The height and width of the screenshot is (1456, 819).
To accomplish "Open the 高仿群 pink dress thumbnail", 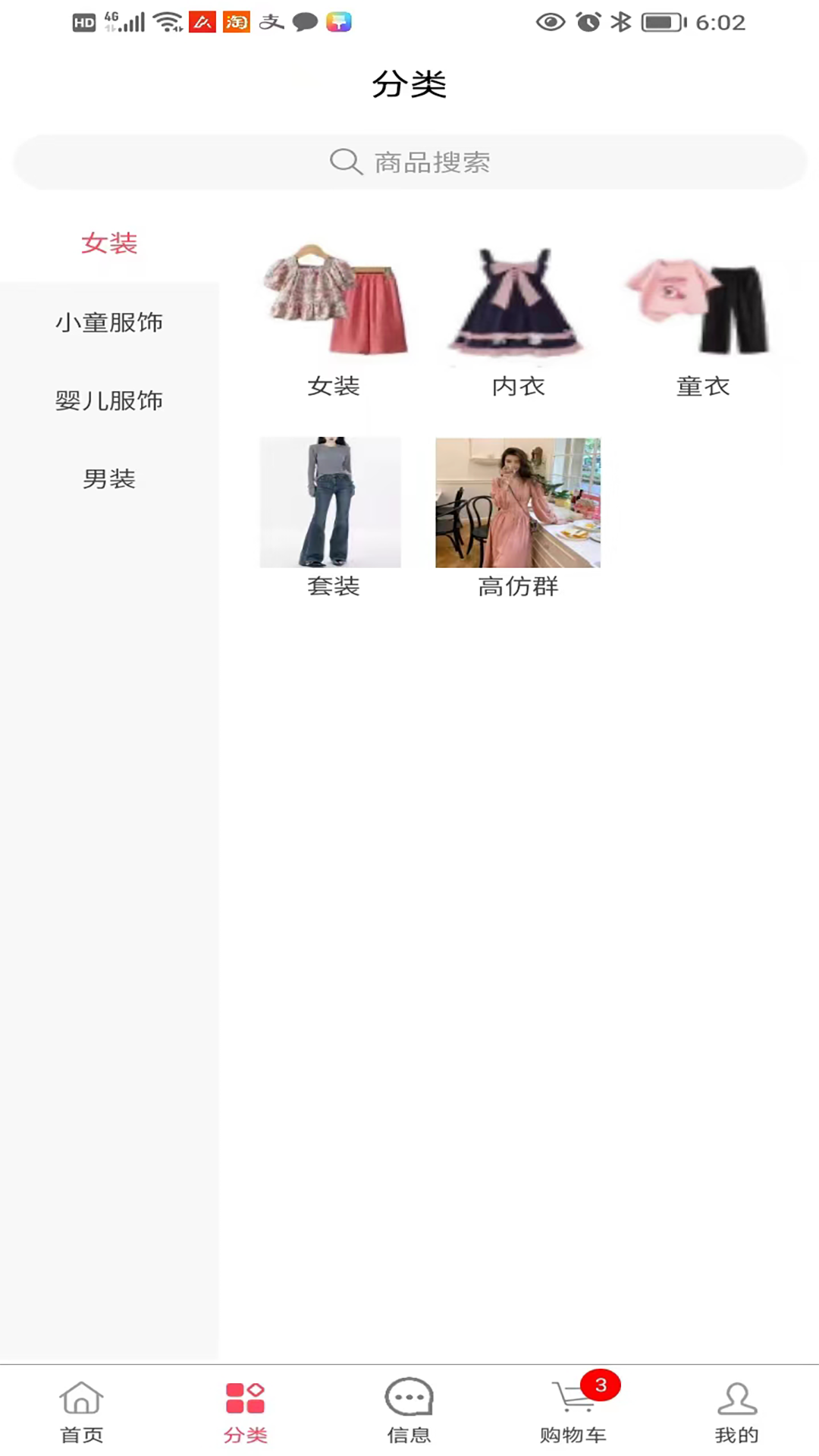I will [518, 502].
